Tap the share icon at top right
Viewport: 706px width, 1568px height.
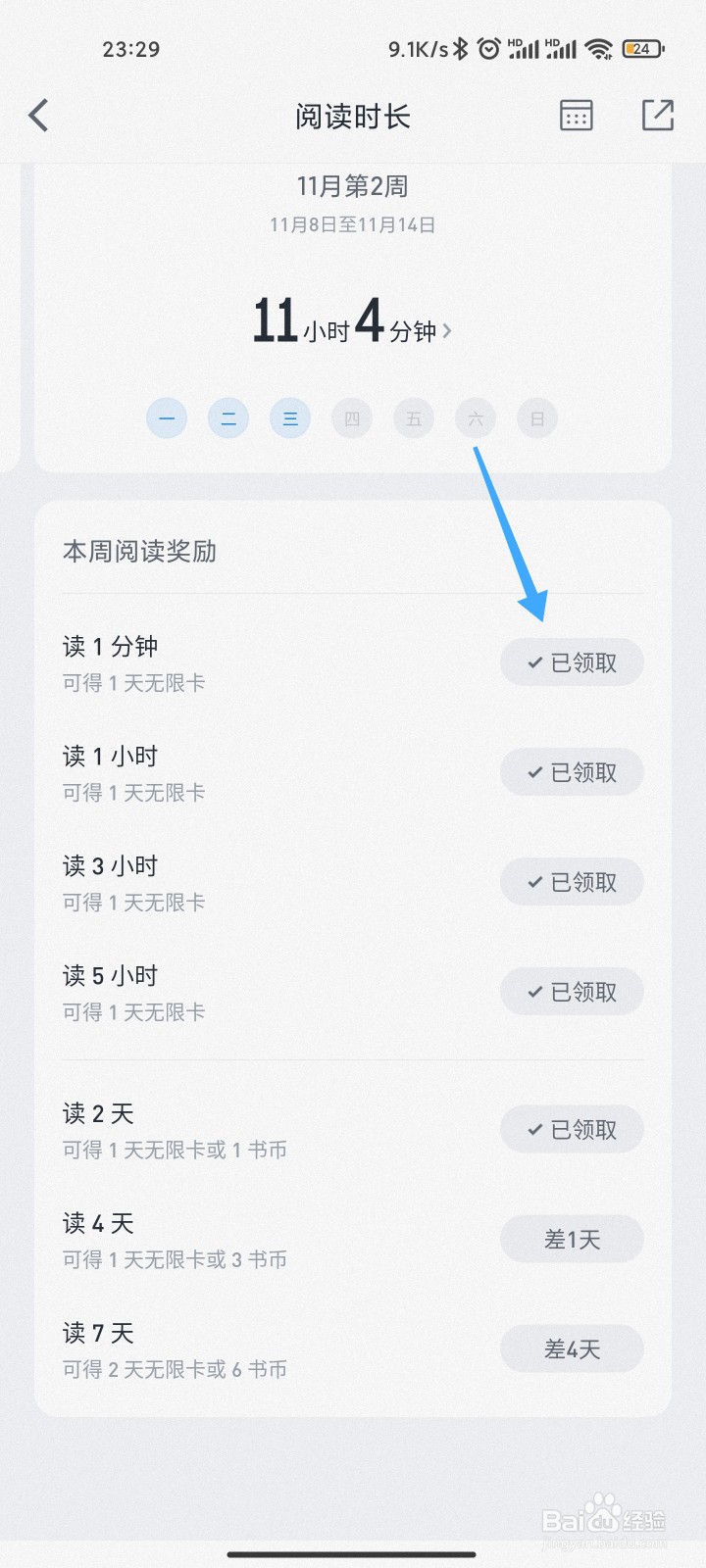coord(657,115)
